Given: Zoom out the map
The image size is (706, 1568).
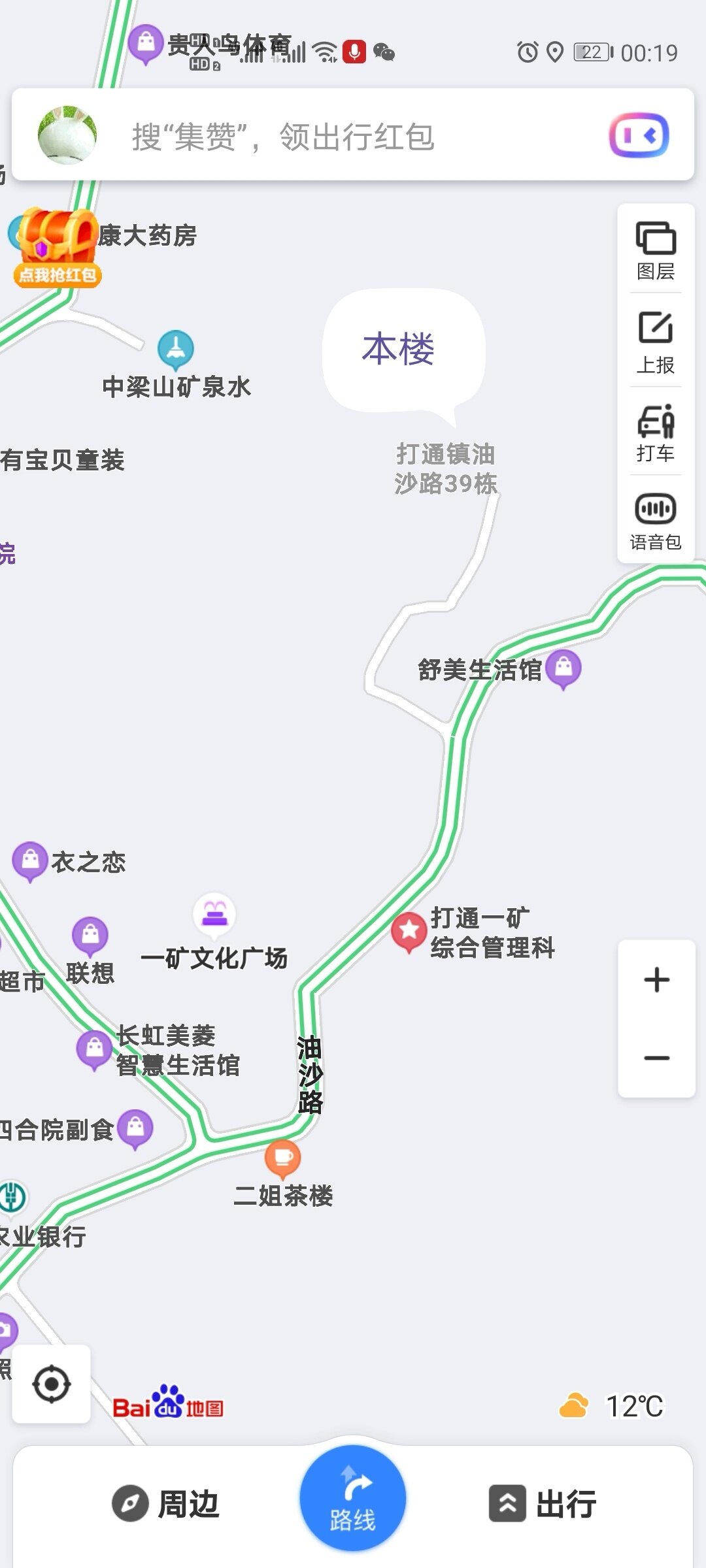Looking at the screenshot, I should point(656,1058).
